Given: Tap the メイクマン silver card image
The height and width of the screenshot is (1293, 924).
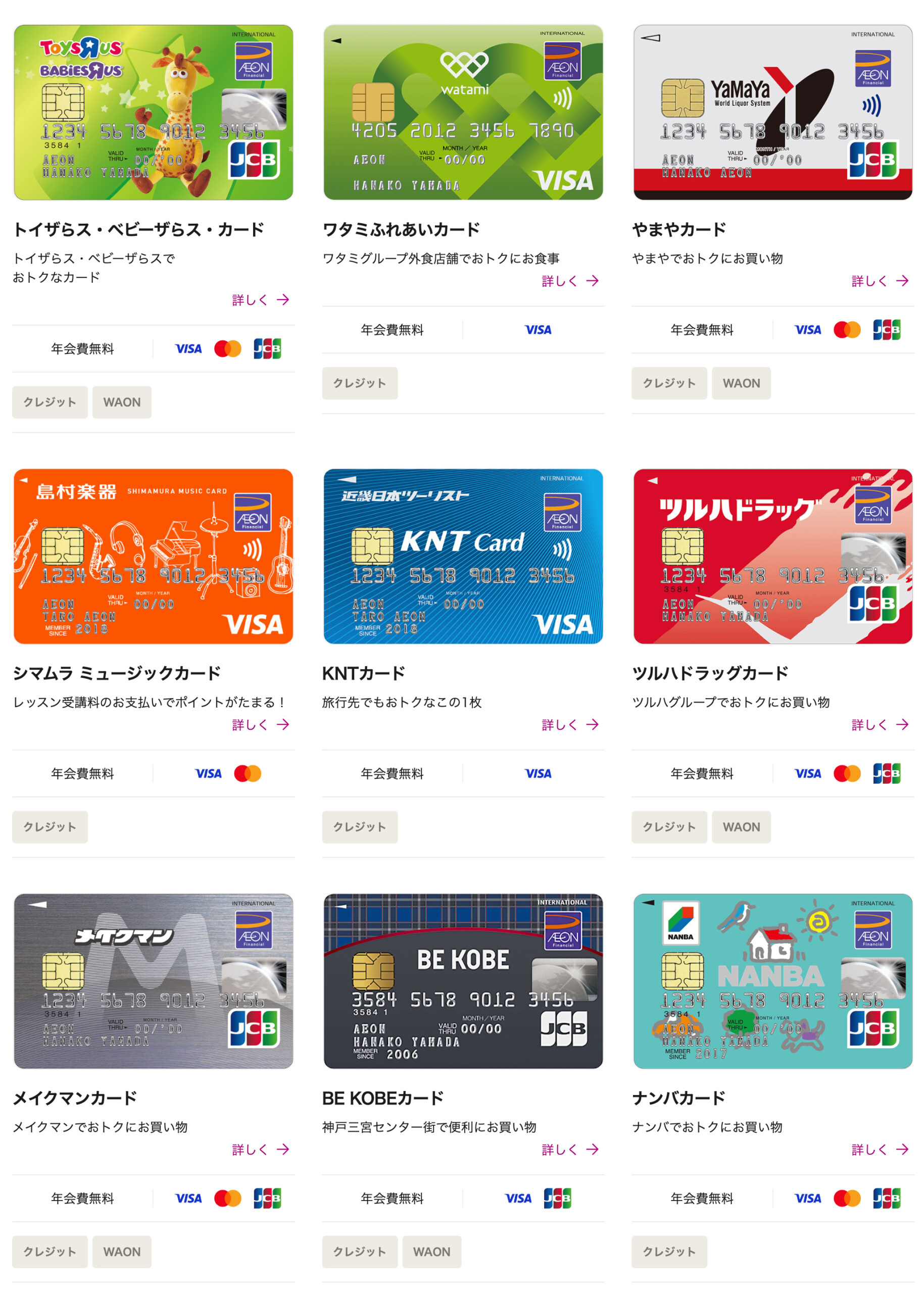Looking at the screenshot, I should pos(153,981).
